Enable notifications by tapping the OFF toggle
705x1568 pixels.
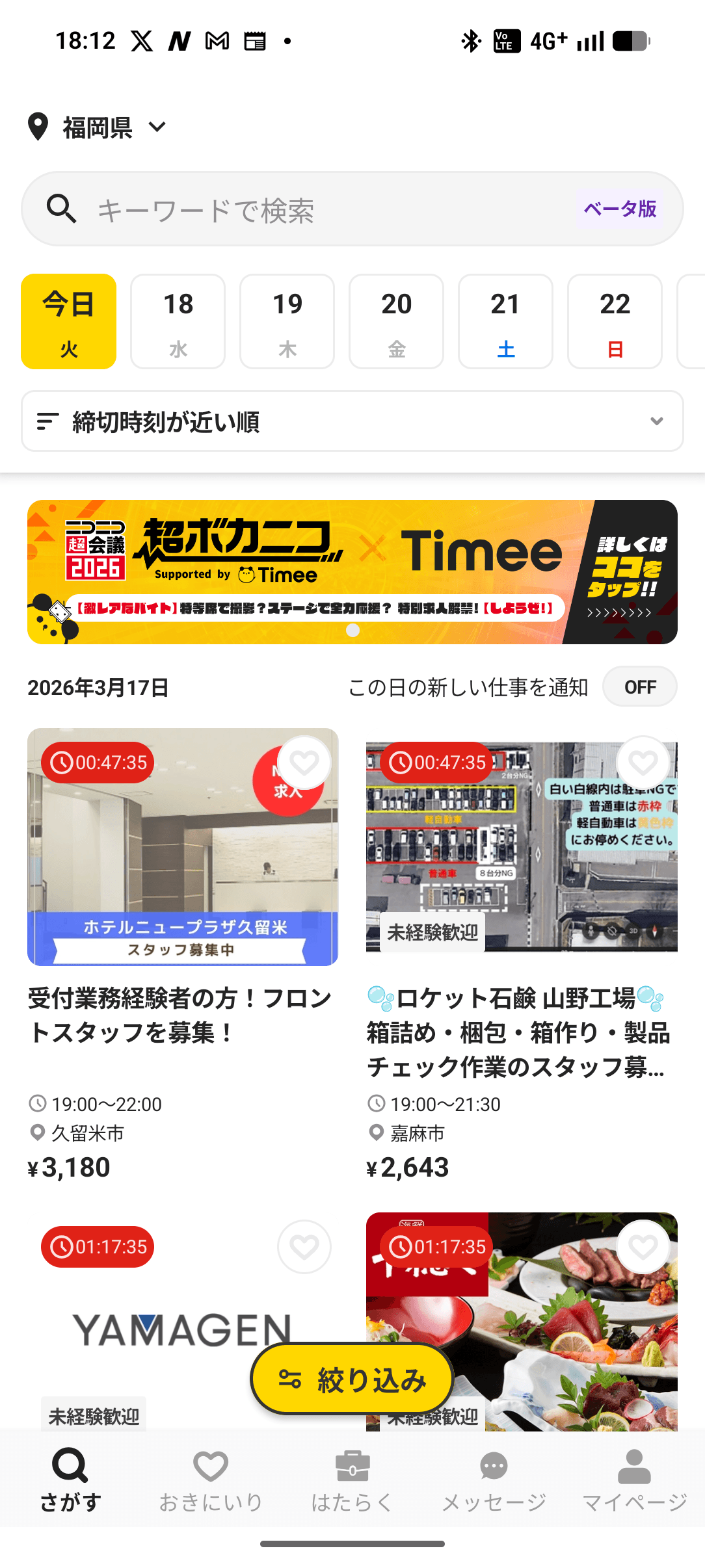pyautogui.click(x=639, y=686)
